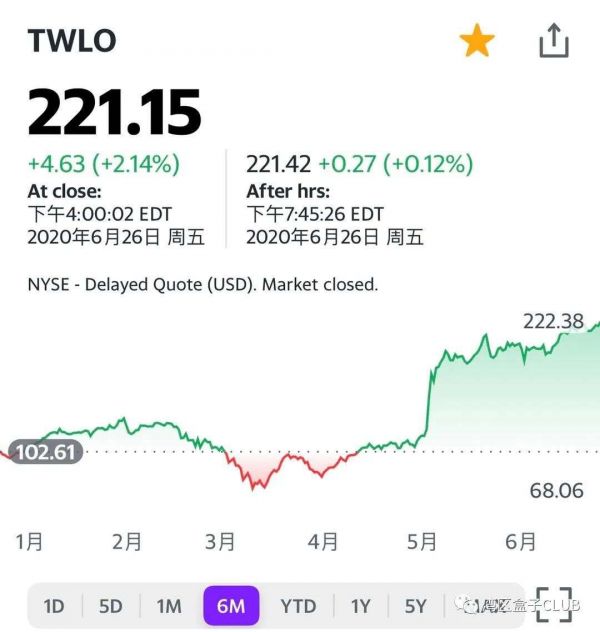Select the 5D chart range
Image resolution: width=600 pixels, height=632 pixels.
[x=110, y=606]
